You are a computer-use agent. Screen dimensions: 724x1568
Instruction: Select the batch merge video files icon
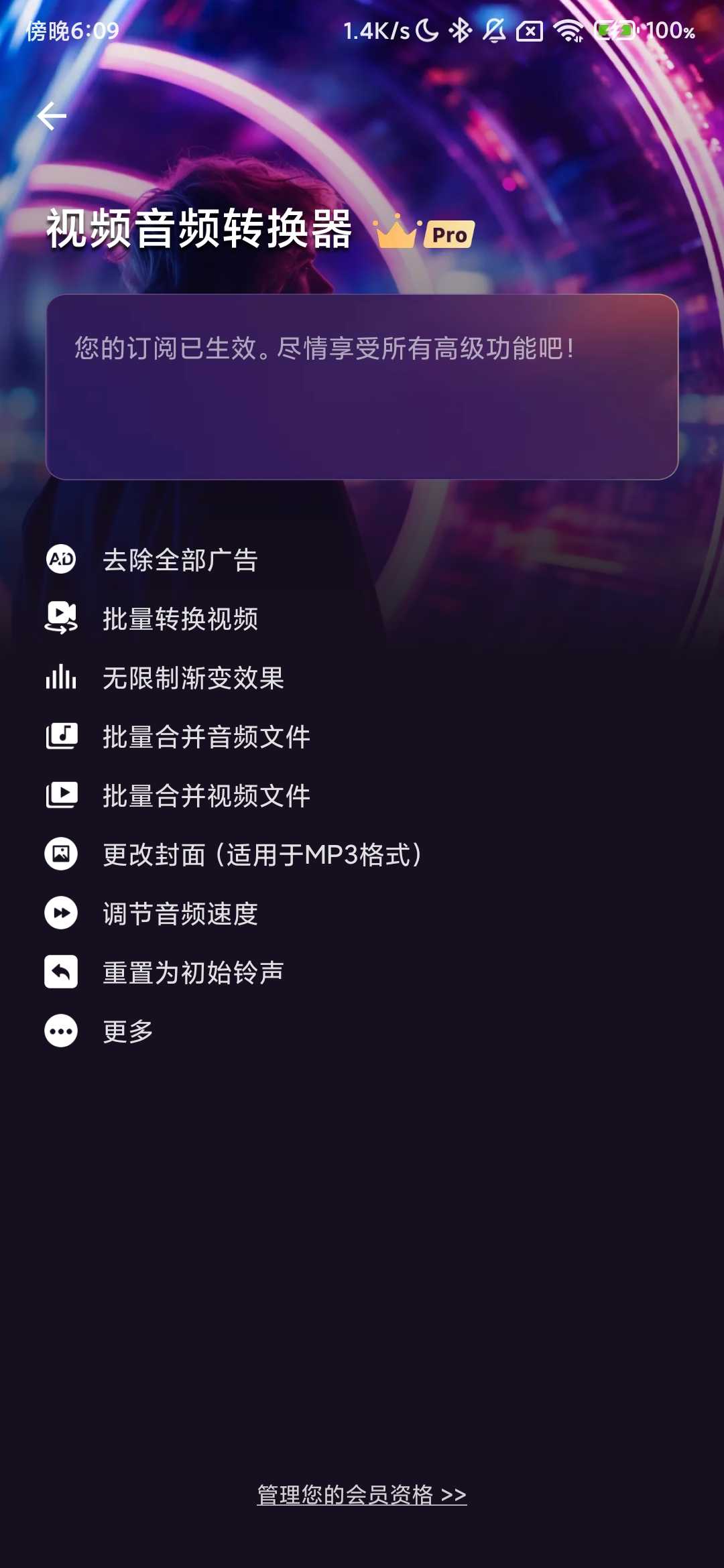pyautogui.click(x=62, y=795)
